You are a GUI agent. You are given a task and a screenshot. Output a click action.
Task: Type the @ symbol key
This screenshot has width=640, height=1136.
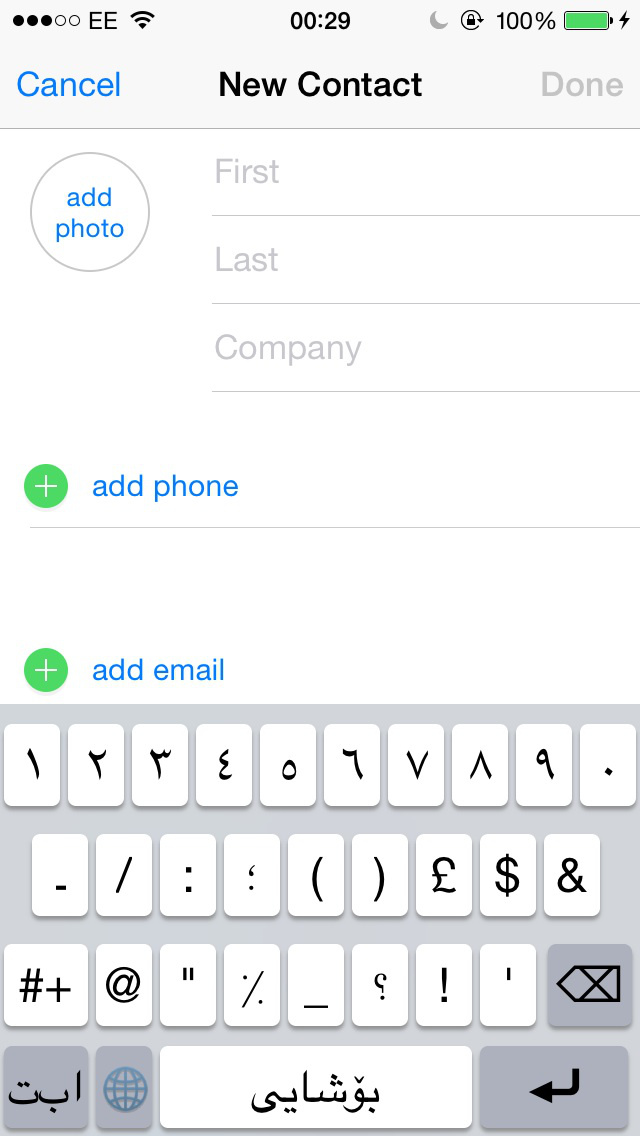click(124, 985)
